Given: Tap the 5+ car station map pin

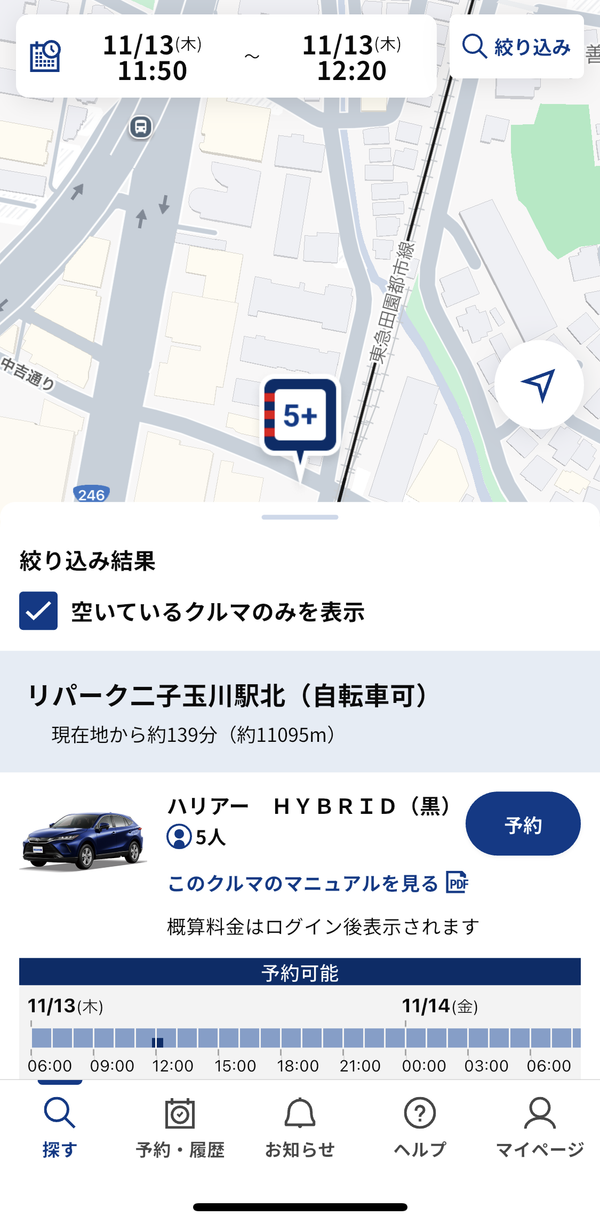Looking at the screenshot, I should [x=299, y=419].
